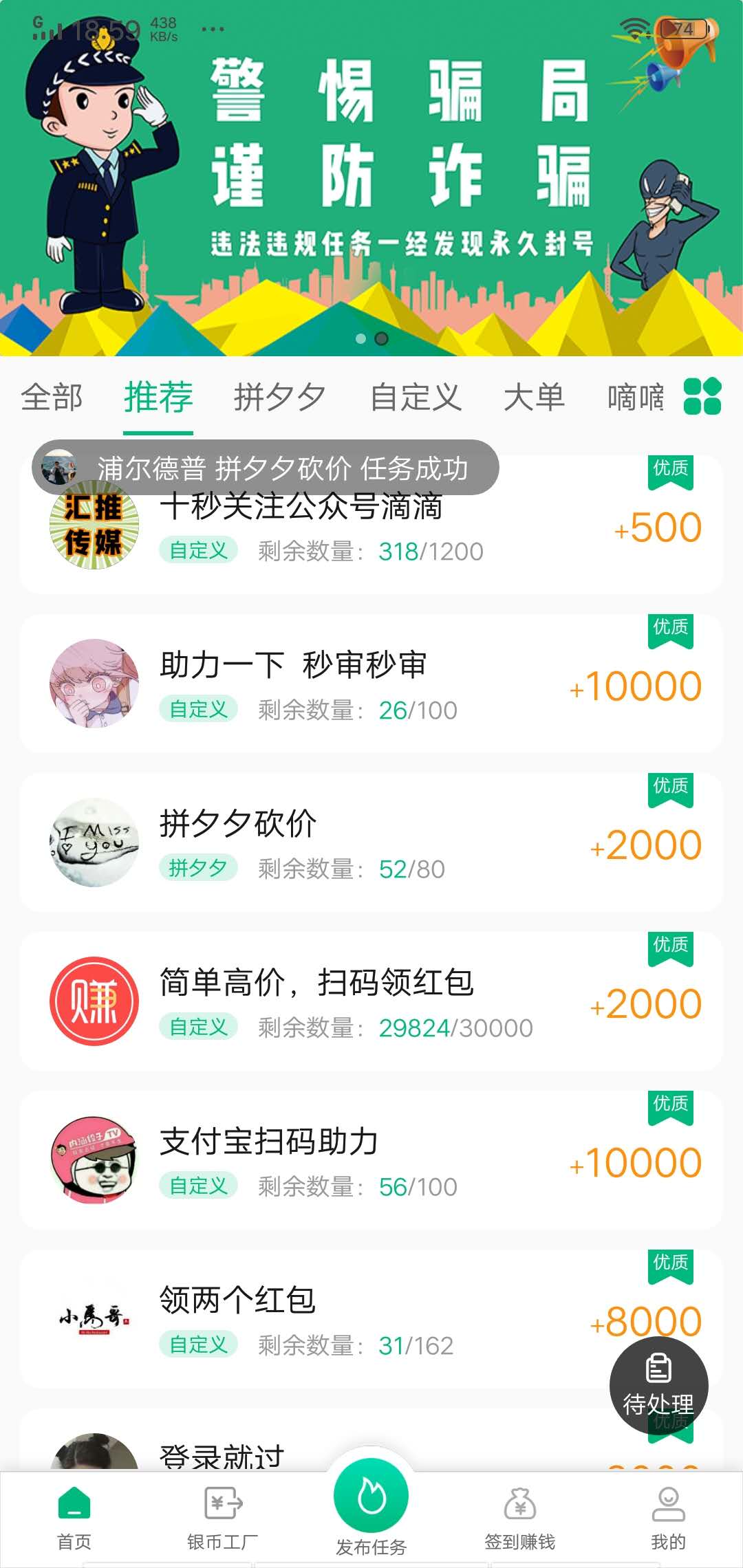The width and height of the screenshot is (743, 1568).
Task: Select the 首页 home icon
Action: point(74,1503)
